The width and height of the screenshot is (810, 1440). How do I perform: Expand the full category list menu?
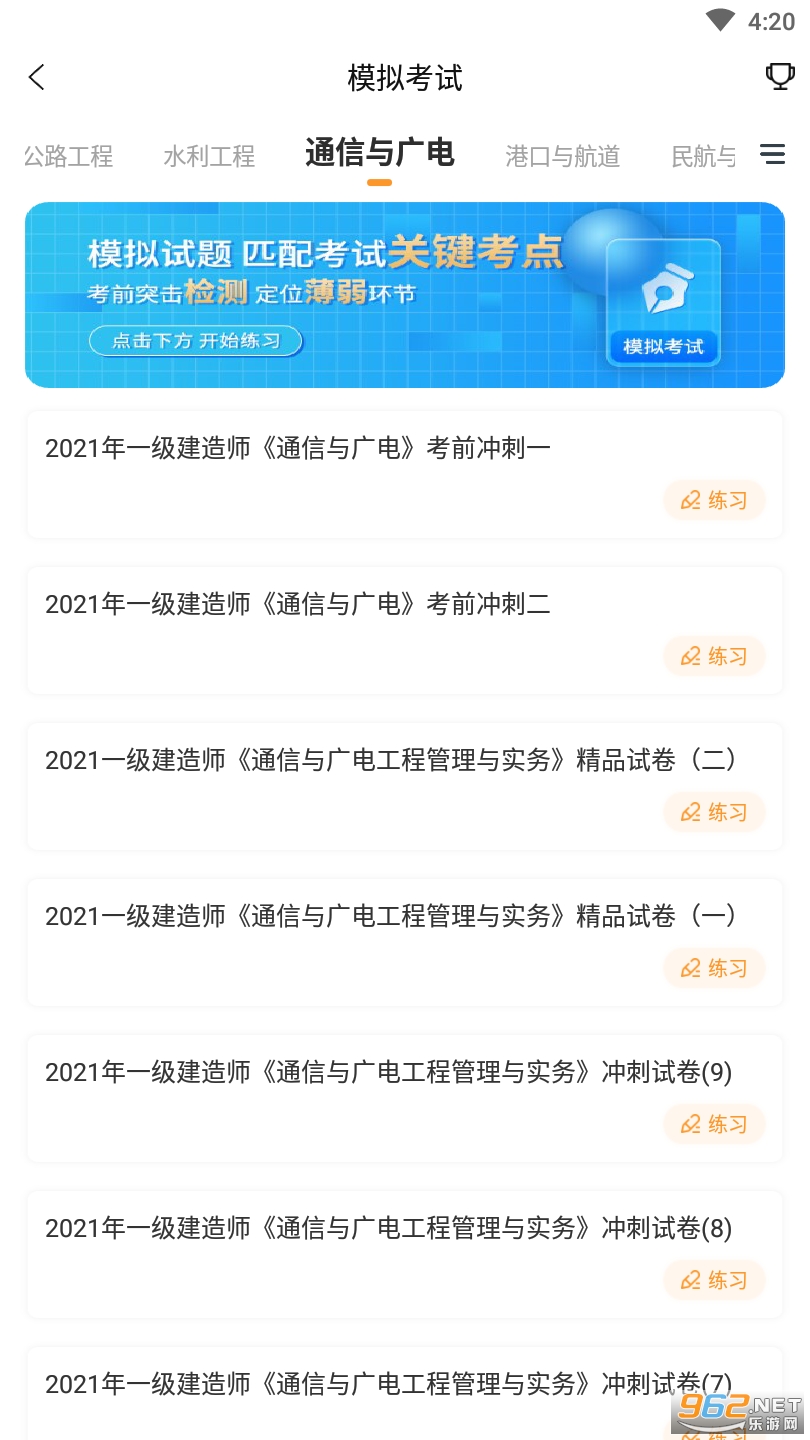pos(772,154)
